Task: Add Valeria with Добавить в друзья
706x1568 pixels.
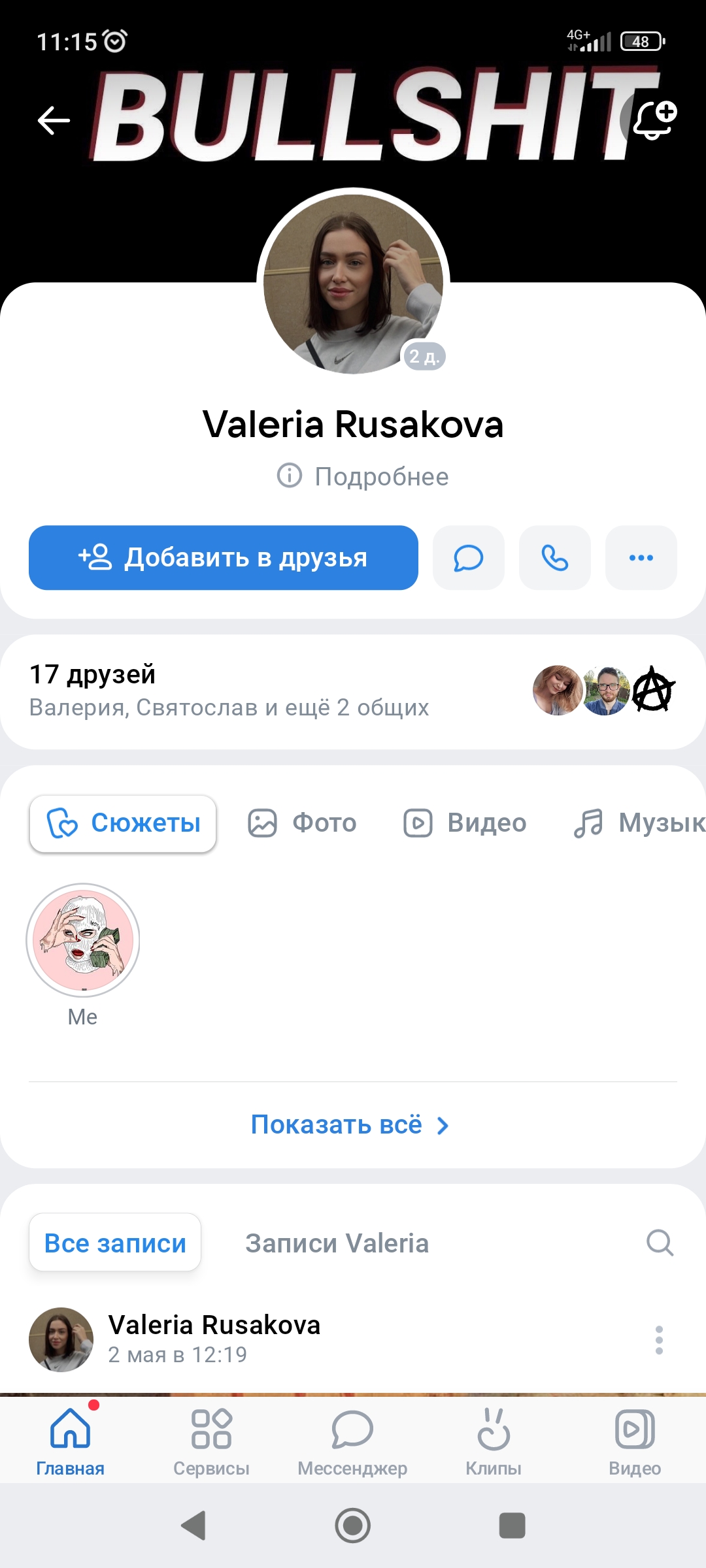Action: (224, 558)
